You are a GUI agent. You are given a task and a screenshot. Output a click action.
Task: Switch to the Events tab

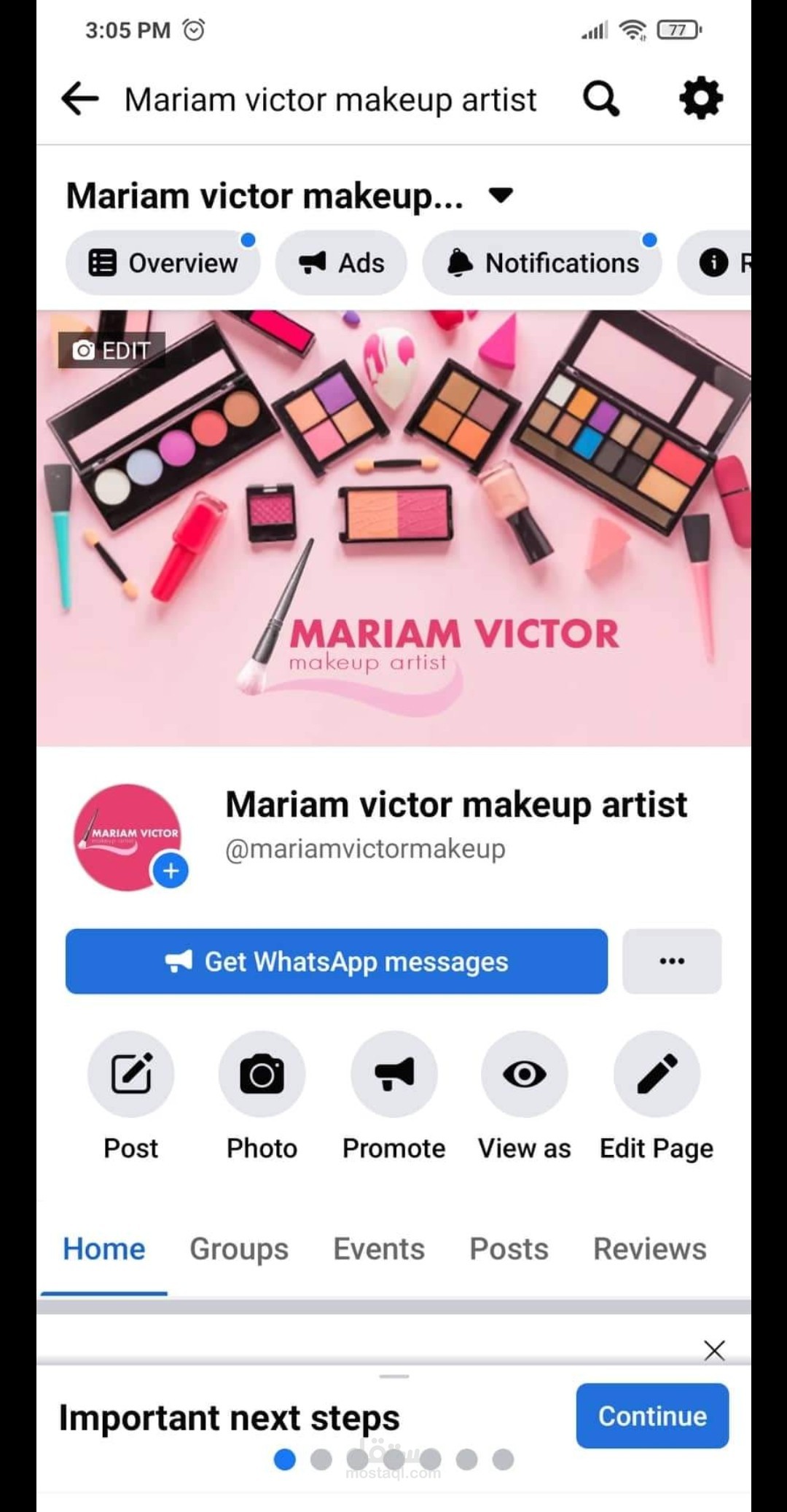coord(379,1249)
